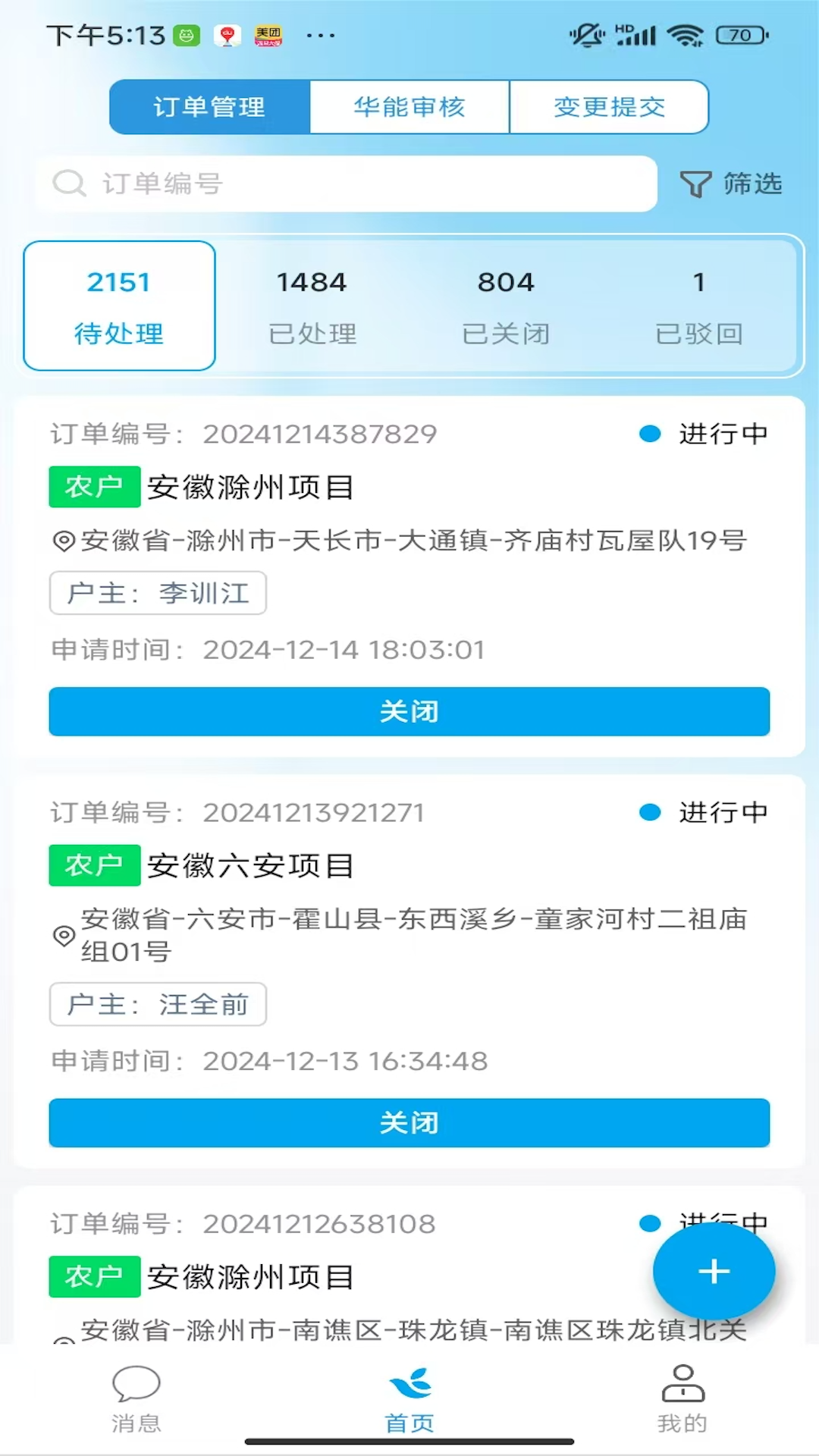Select the 首页 home icon

(x=409, y=1381)
